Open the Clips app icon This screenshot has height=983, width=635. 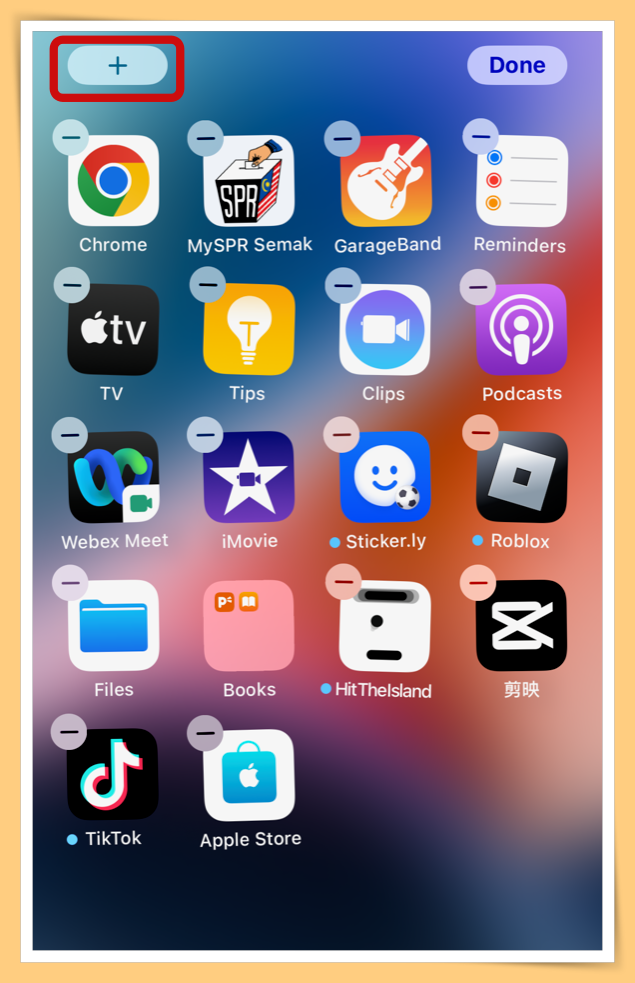click(385, 329)
